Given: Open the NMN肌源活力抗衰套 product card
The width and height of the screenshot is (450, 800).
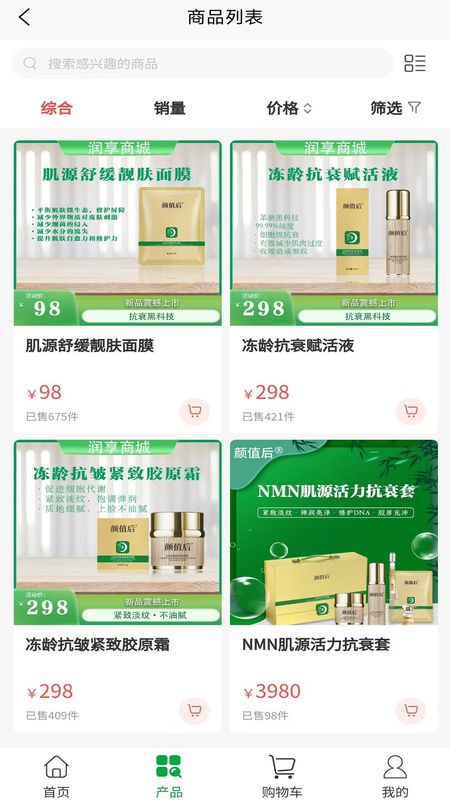Looking at the screenshot, I should 334,586.
